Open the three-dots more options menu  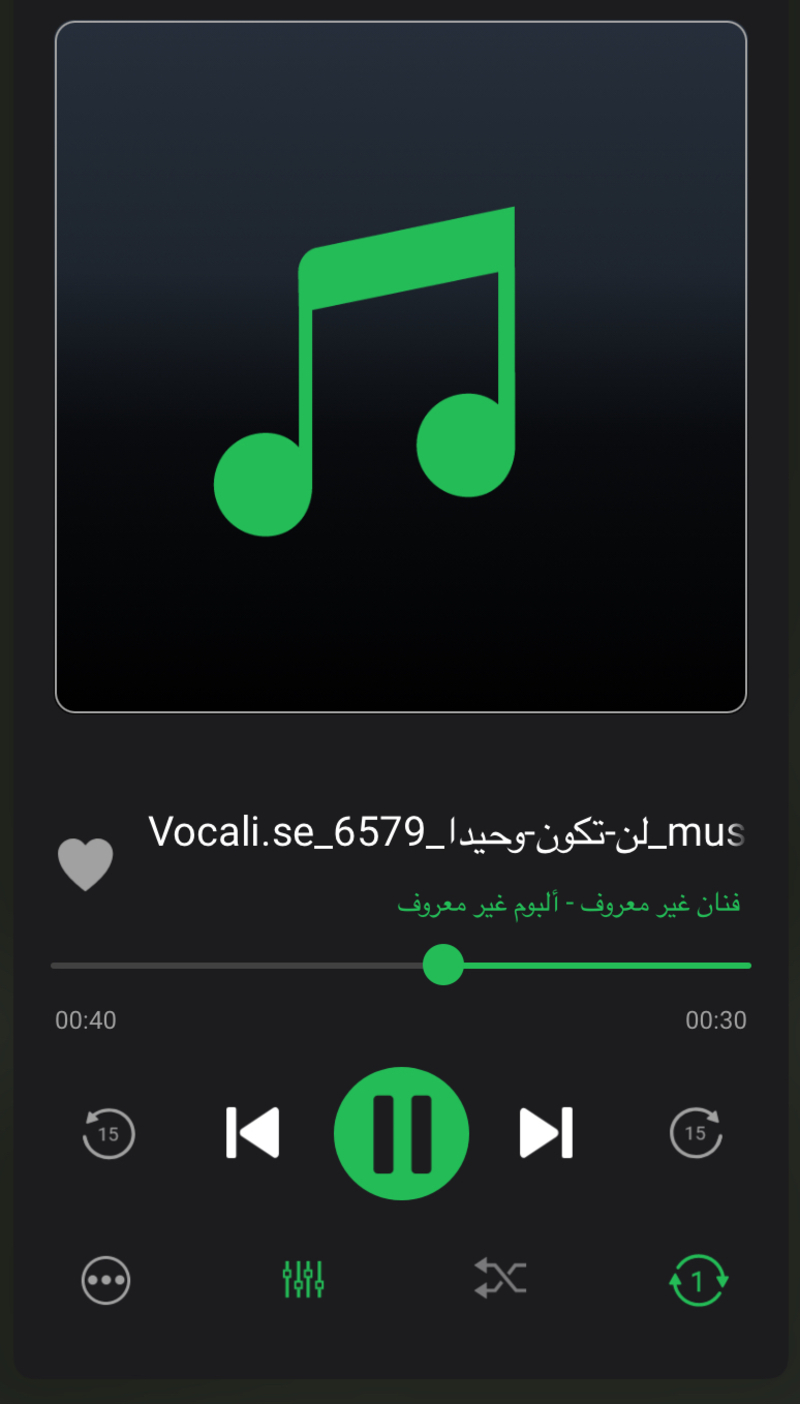tap(106, 1280)
